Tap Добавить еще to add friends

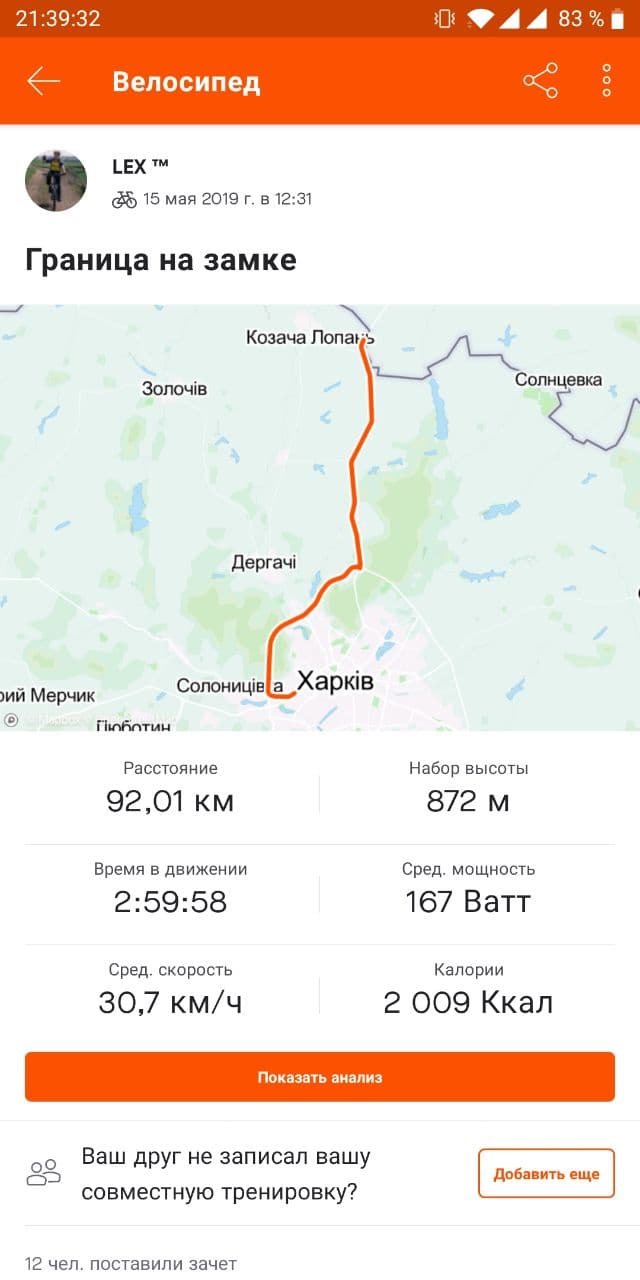(546, 1173)
